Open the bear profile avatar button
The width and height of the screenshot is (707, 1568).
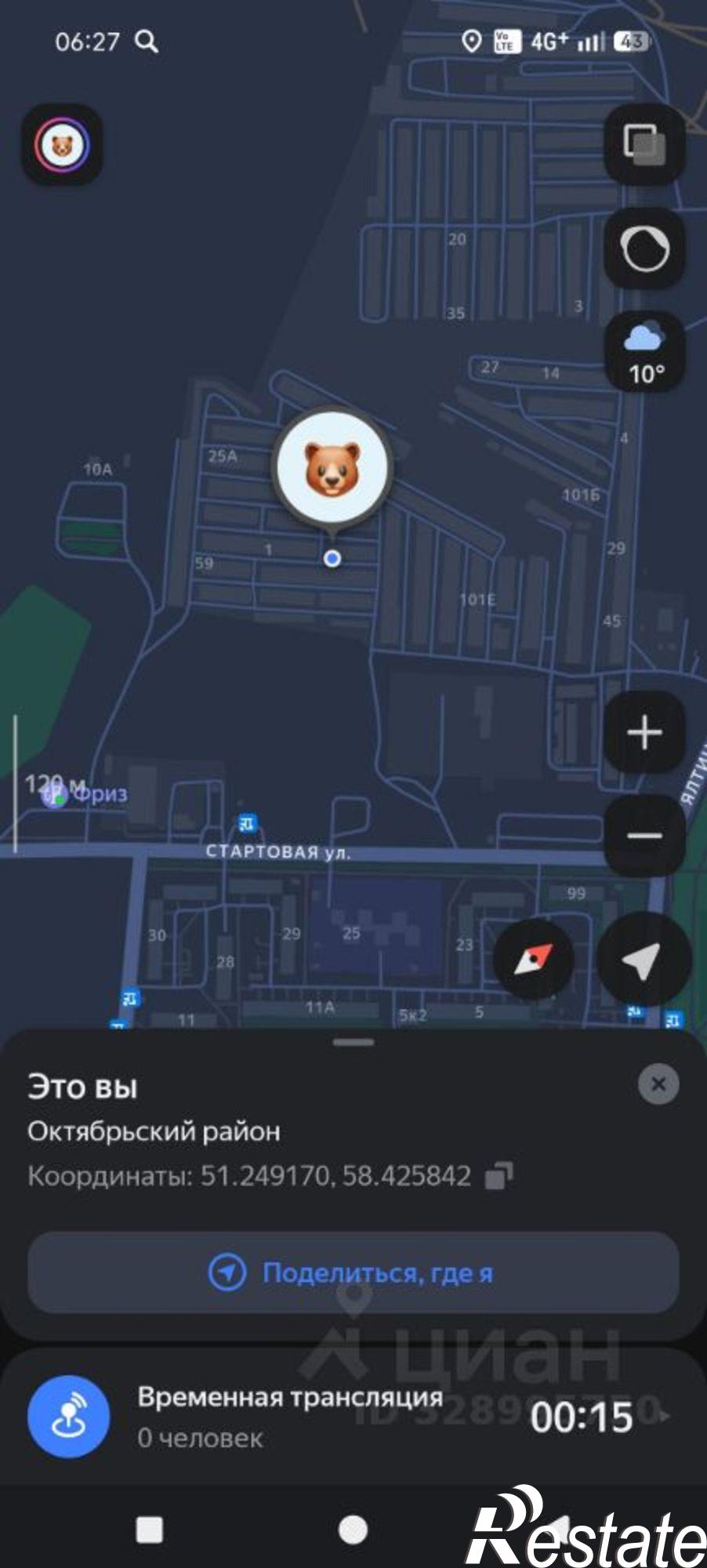[x=61, y=145]
